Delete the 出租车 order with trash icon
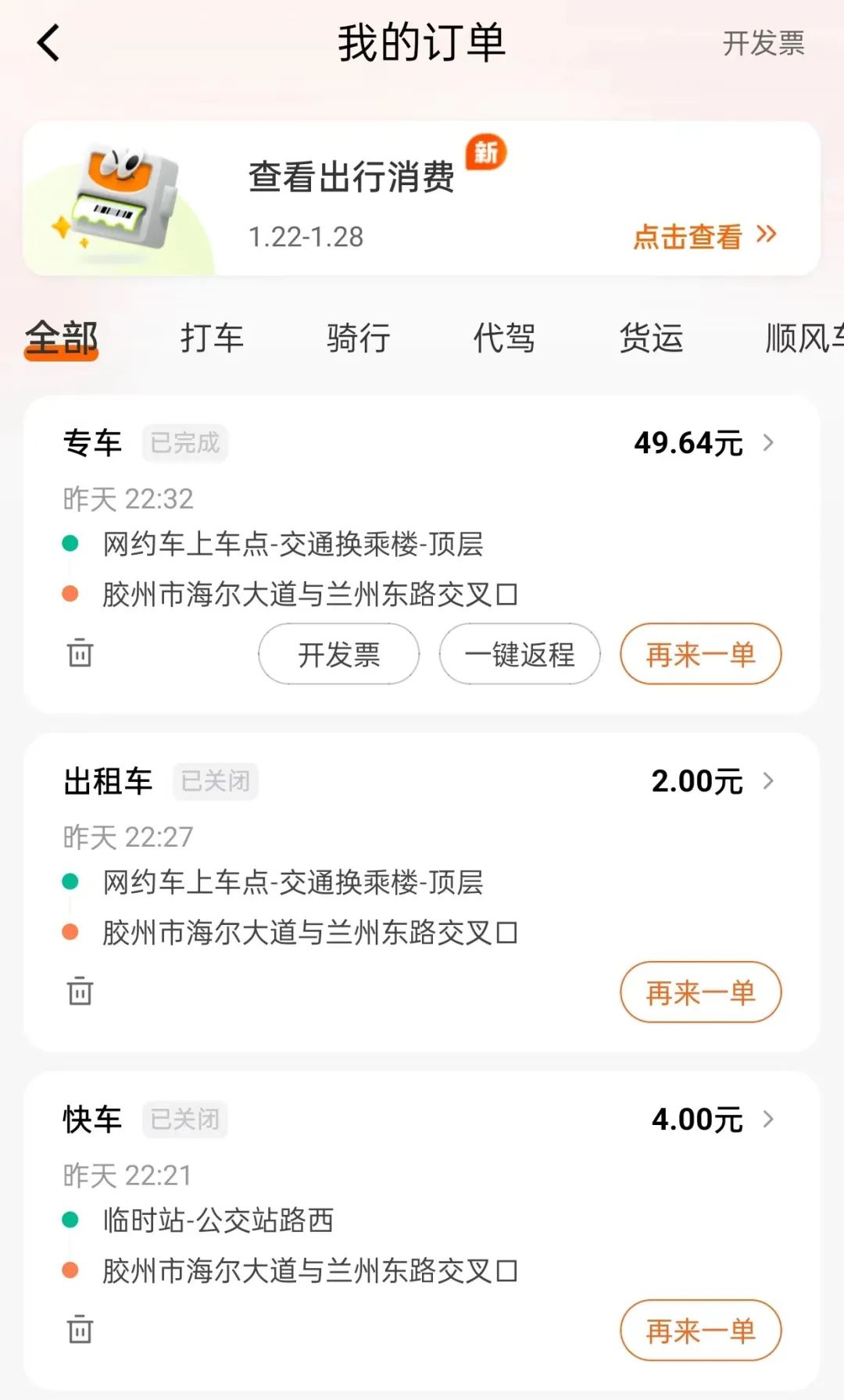844x1400 pixels. [x=80, y=991]
